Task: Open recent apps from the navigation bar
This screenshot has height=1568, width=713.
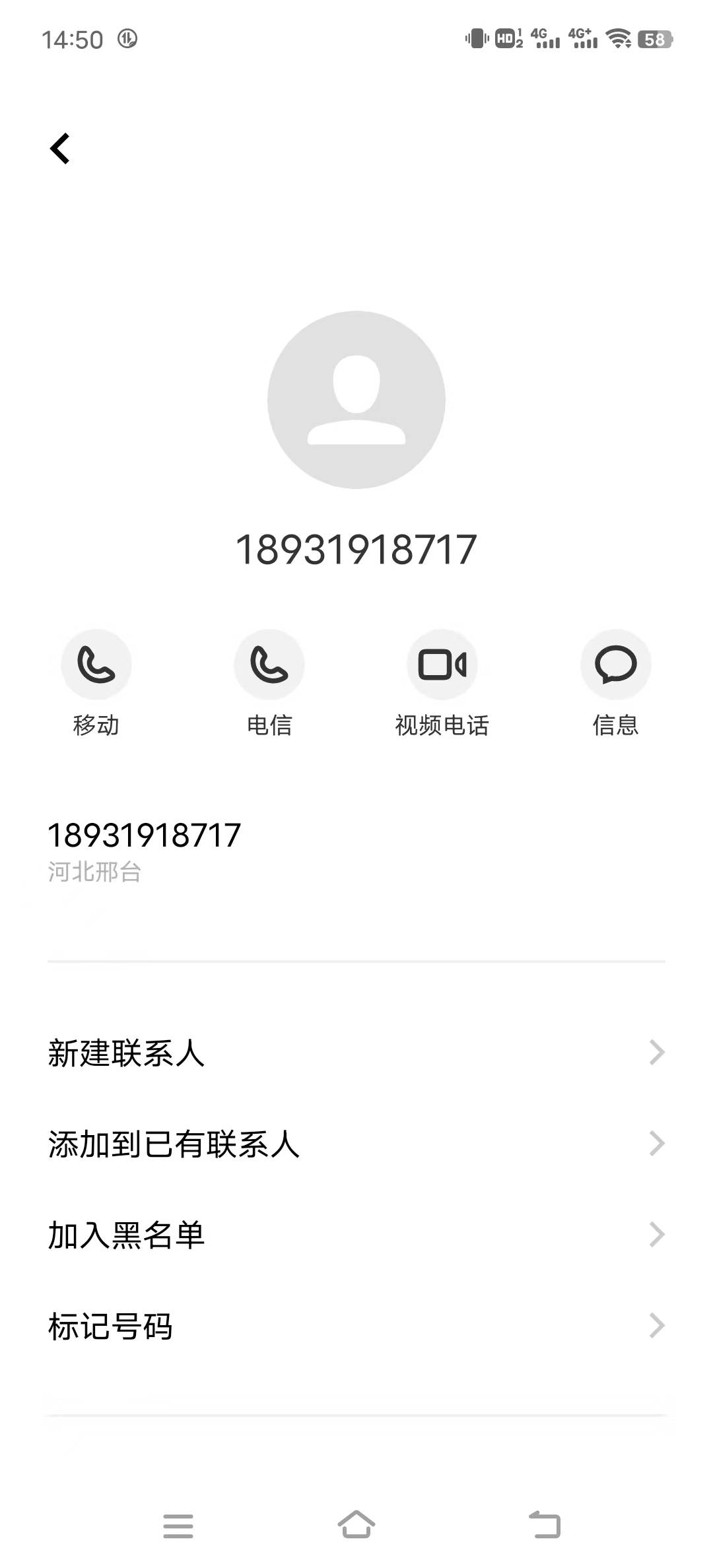Action: (178, 1526)
